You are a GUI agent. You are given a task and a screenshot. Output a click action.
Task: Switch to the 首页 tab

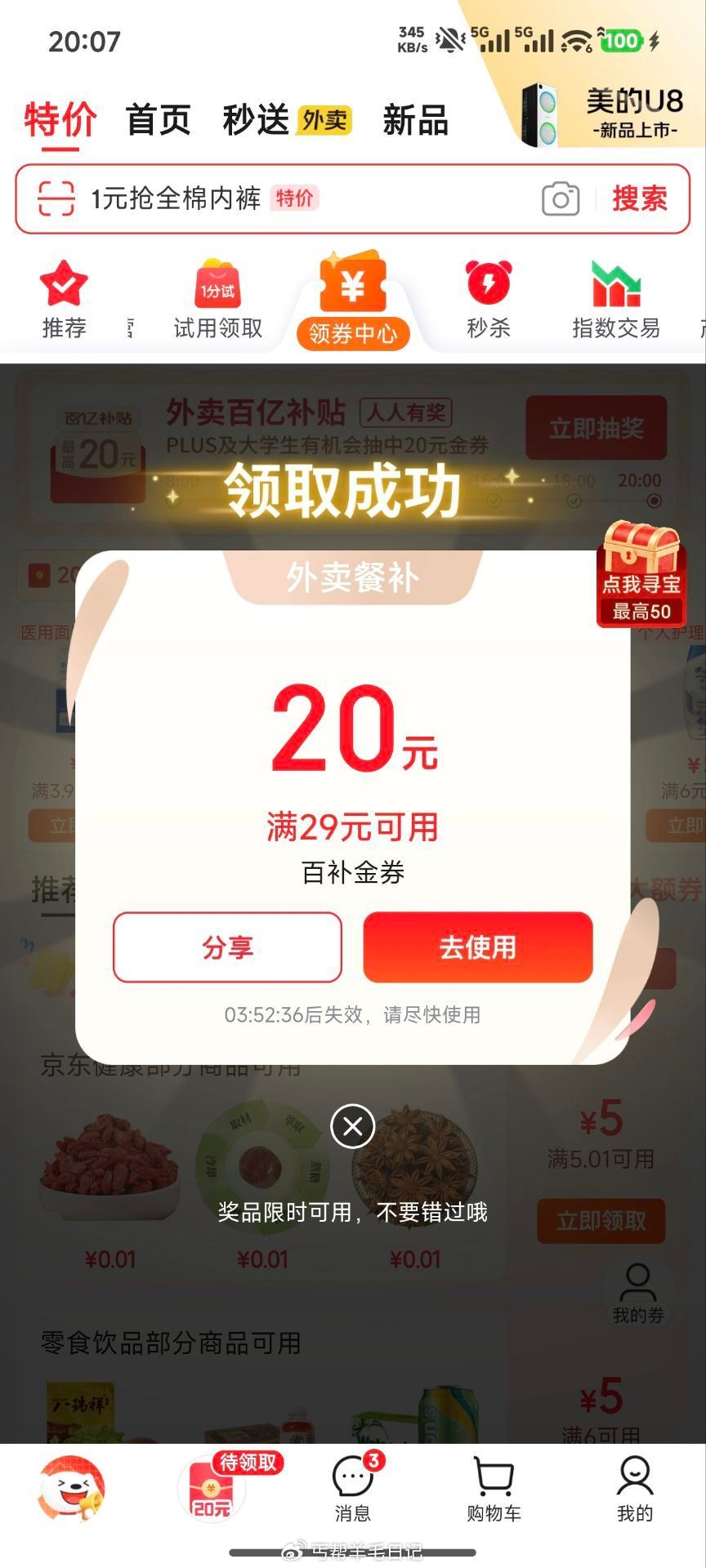coord(159,118)
